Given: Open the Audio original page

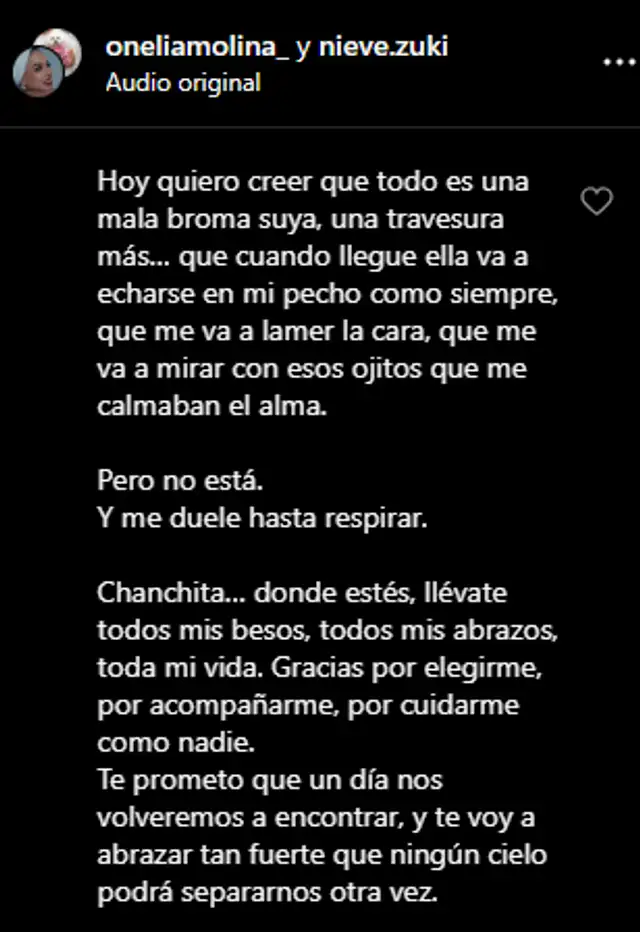Looking at the screenshot, I should (x=183, y=82).
